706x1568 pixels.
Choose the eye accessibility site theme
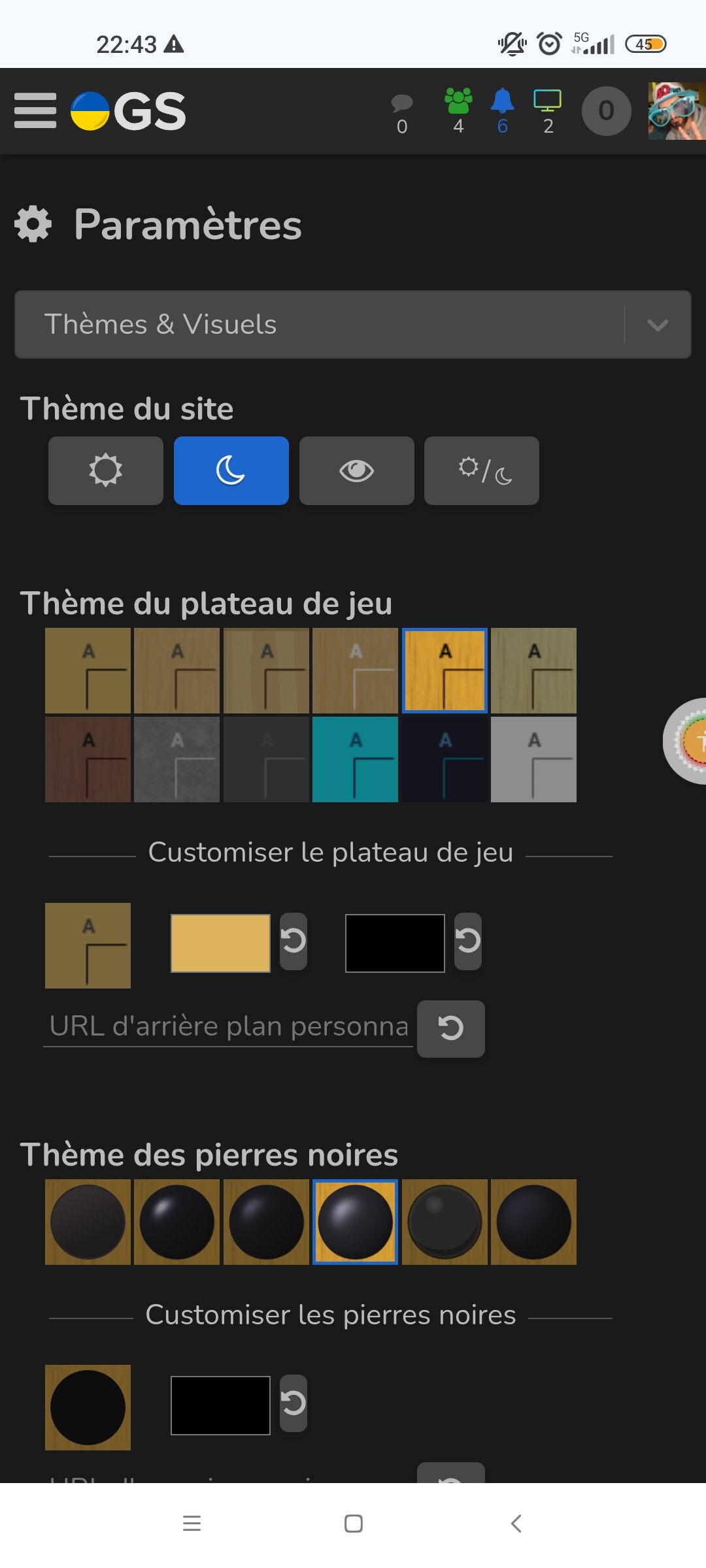[x=356, y=470]
